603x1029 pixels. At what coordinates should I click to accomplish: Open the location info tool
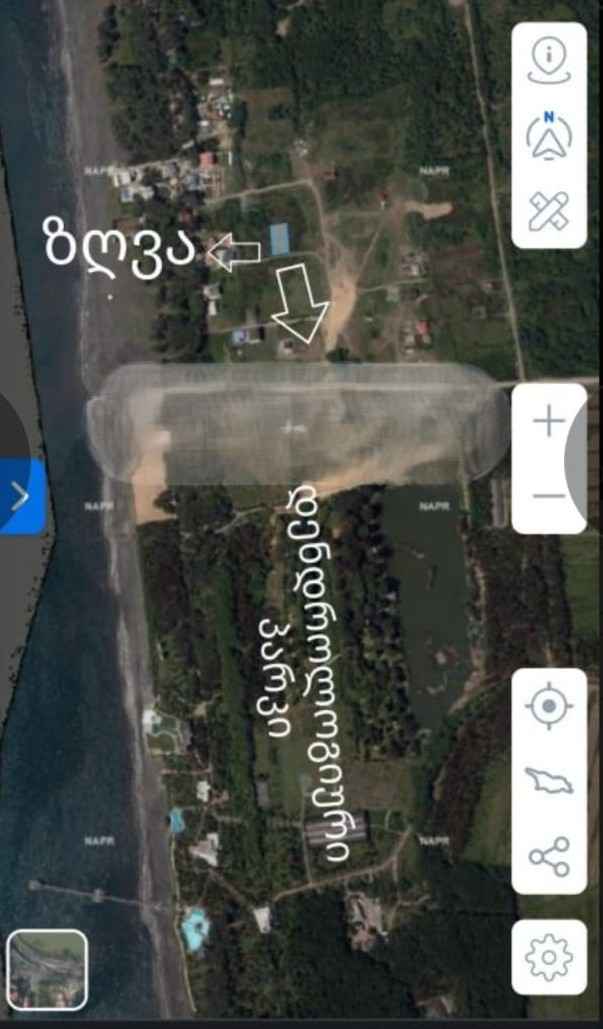pos(549,62)
